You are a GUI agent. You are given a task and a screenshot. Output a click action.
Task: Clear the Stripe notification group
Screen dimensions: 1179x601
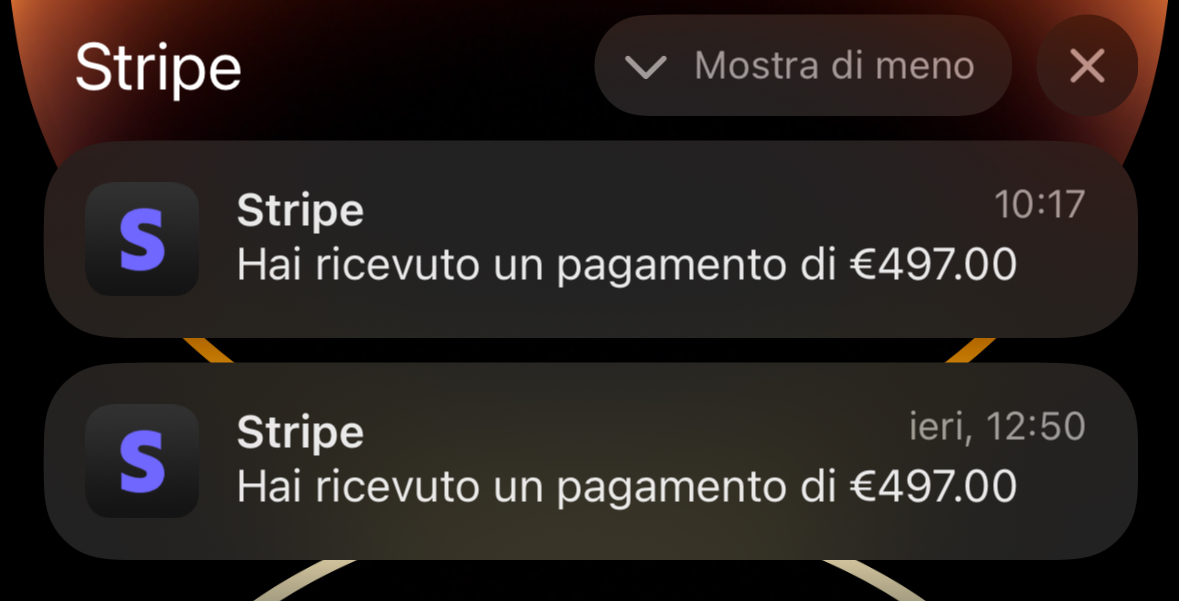coord(1086,67)
